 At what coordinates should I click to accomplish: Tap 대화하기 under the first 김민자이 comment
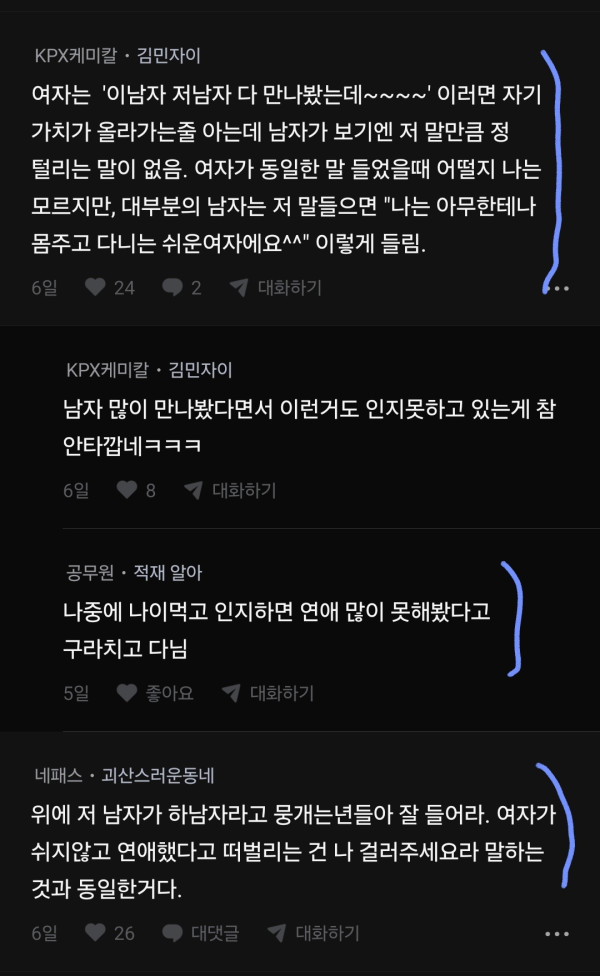pyautogui.click(x=275, y=288)
